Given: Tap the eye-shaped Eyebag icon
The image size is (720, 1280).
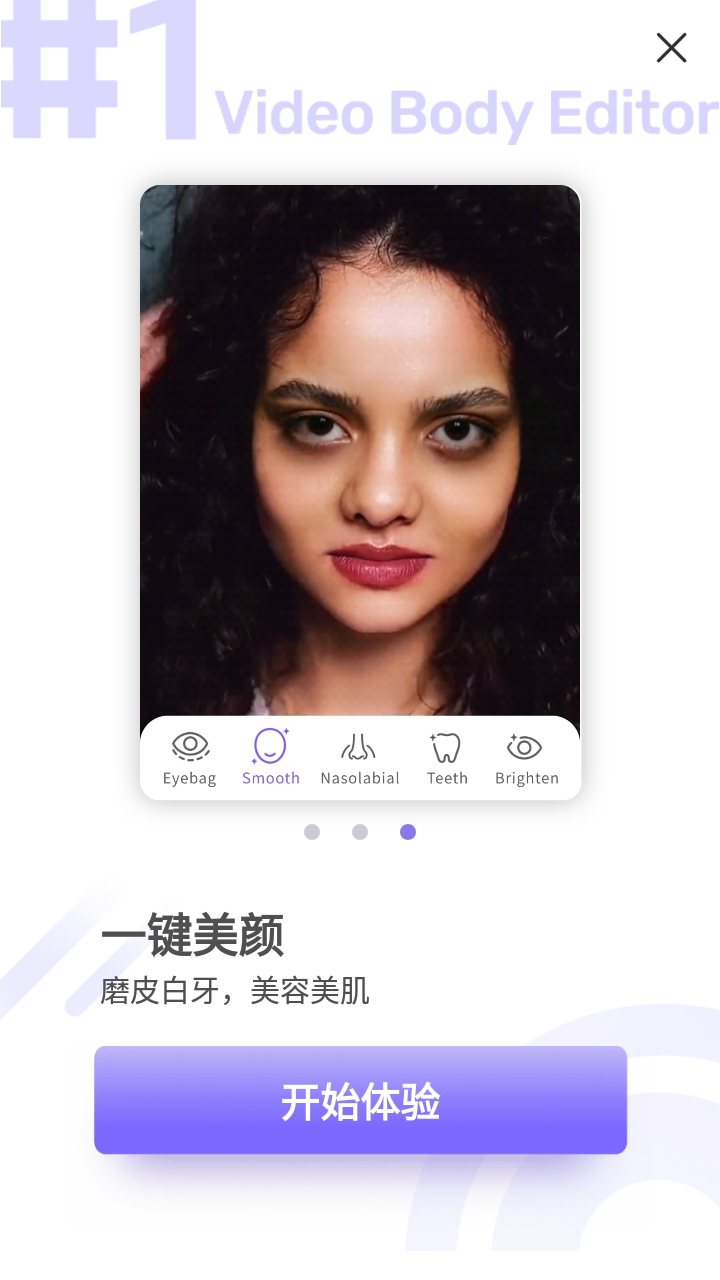Looking at the screenshot, I should [x=189, y=745].
